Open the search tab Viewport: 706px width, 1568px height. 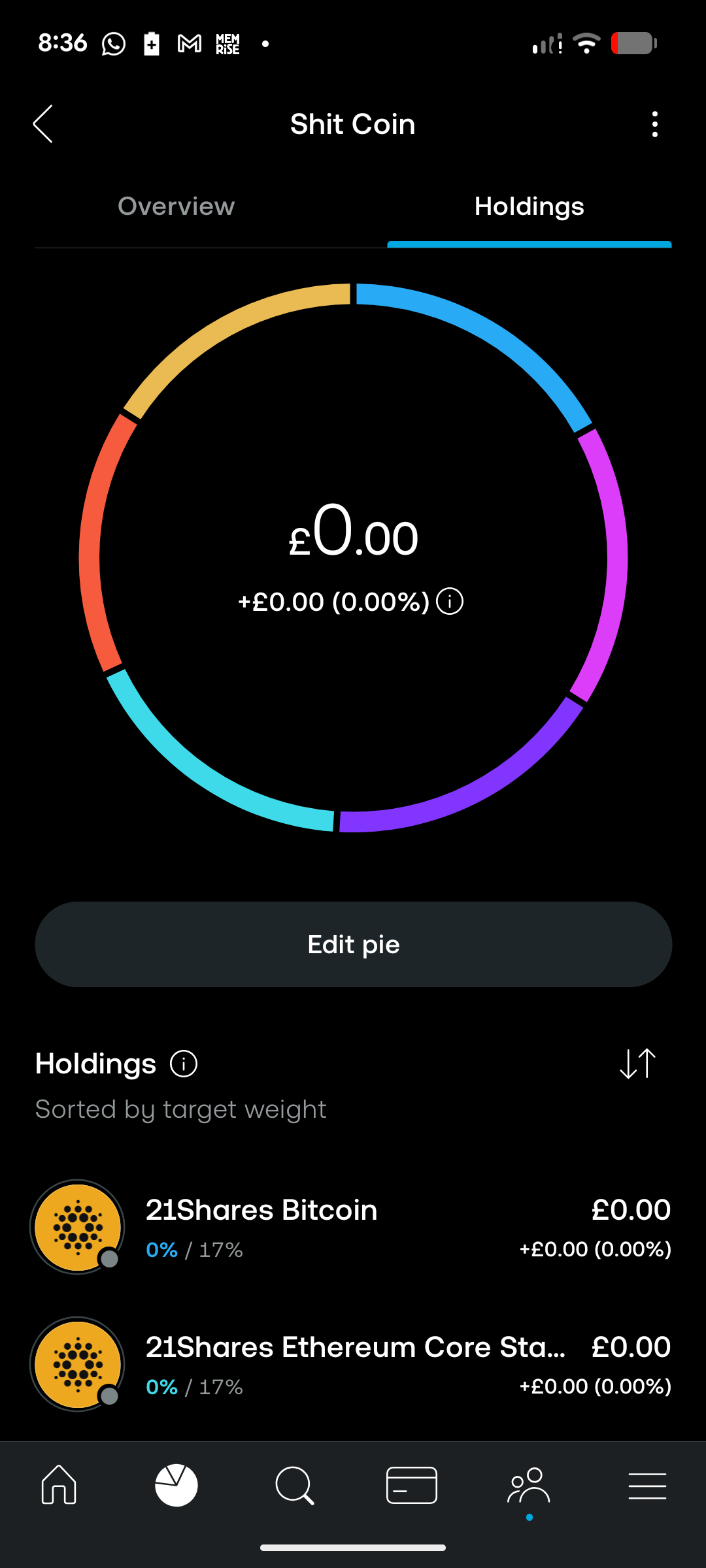coord(294,1485)
